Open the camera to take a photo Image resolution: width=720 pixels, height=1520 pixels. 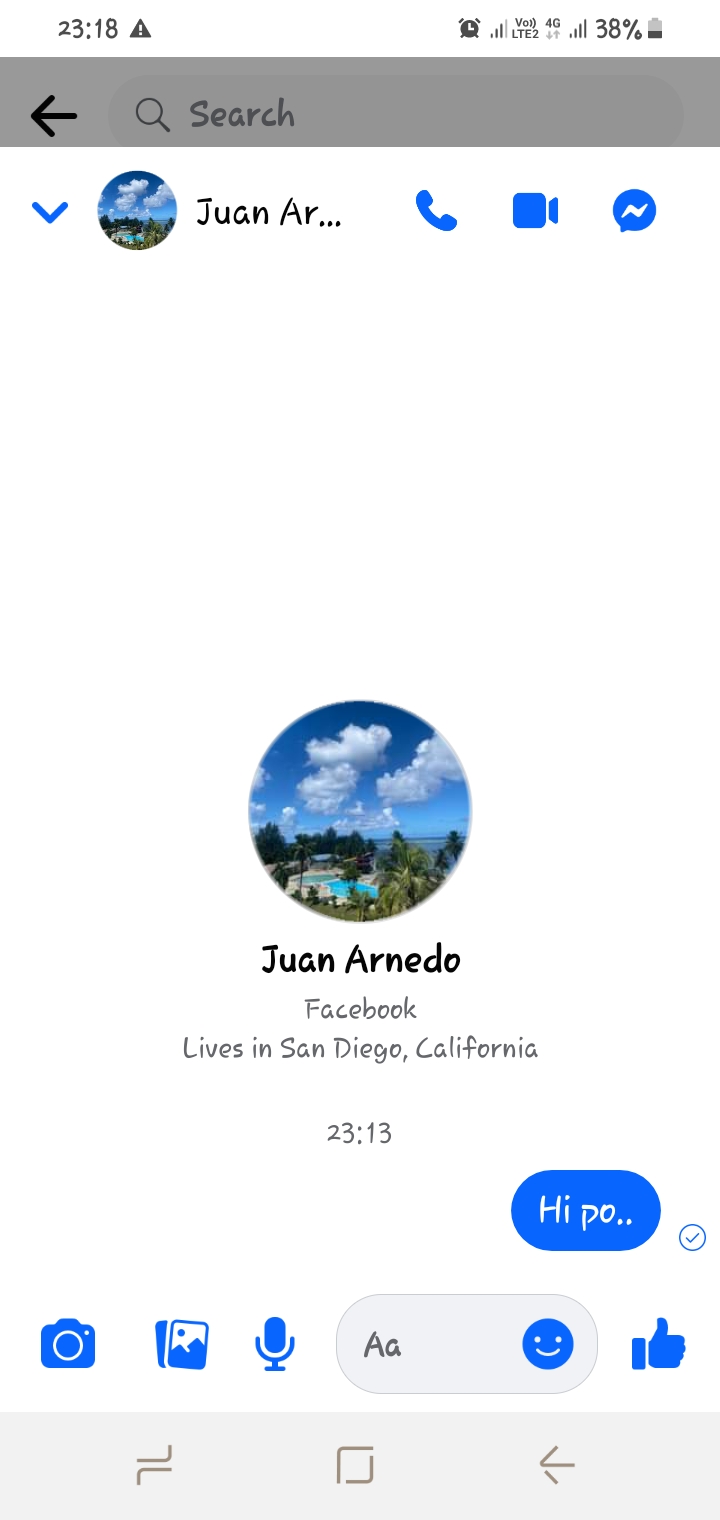click(x=68, y=1344)
